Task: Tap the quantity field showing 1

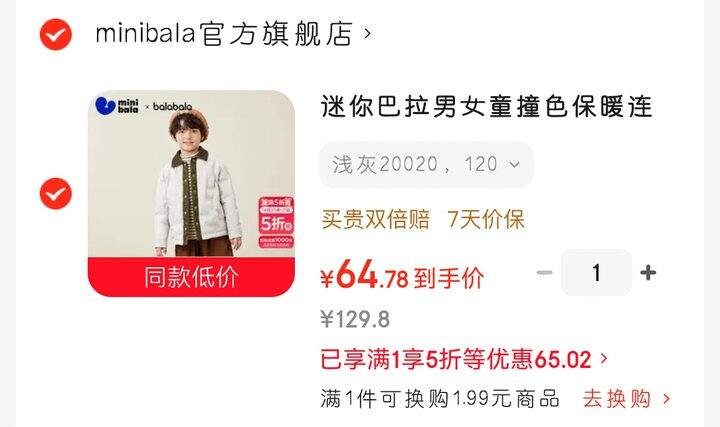Action: (596, 273)
